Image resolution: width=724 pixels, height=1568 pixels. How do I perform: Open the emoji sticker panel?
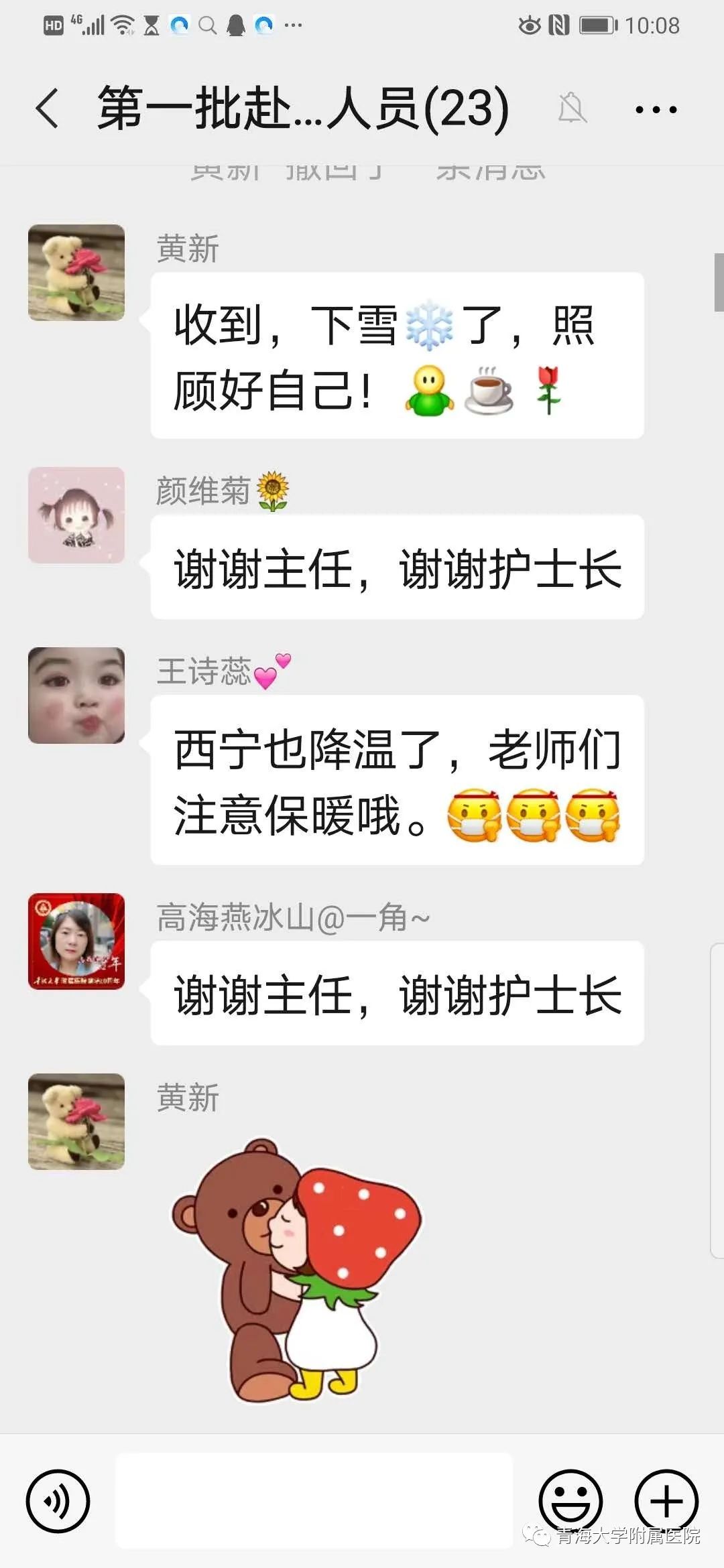point(570,1501)
